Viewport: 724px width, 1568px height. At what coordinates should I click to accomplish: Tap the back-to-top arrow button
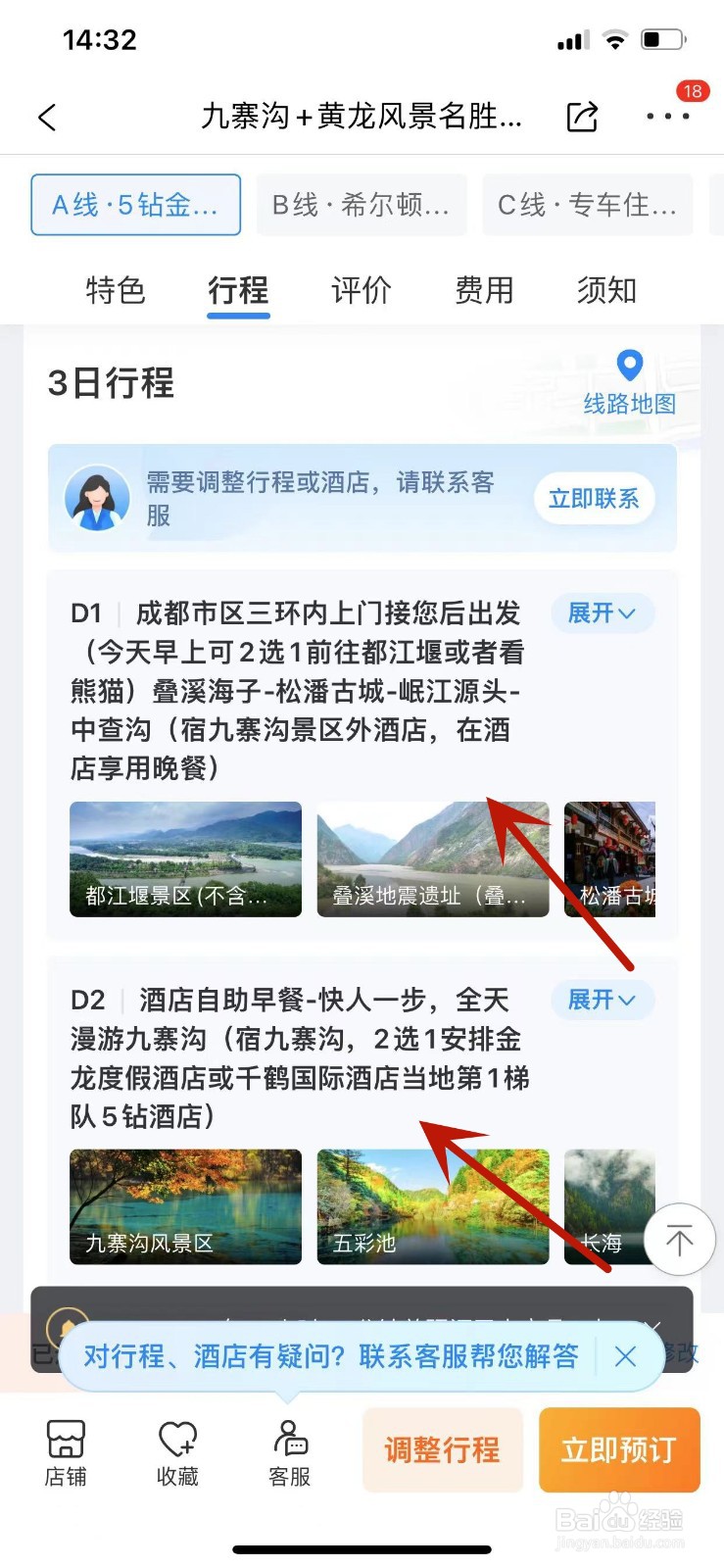click(x=680, y=1240)
